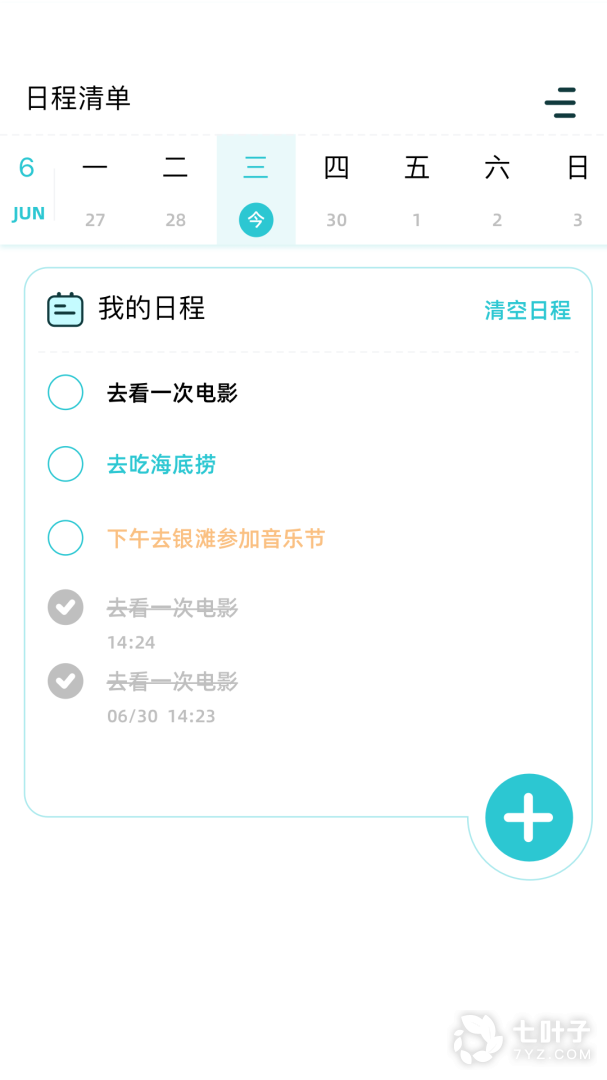Select Friday 1 in the week strip
This screenshot has height=1080, width=607.
coord(417,191)
